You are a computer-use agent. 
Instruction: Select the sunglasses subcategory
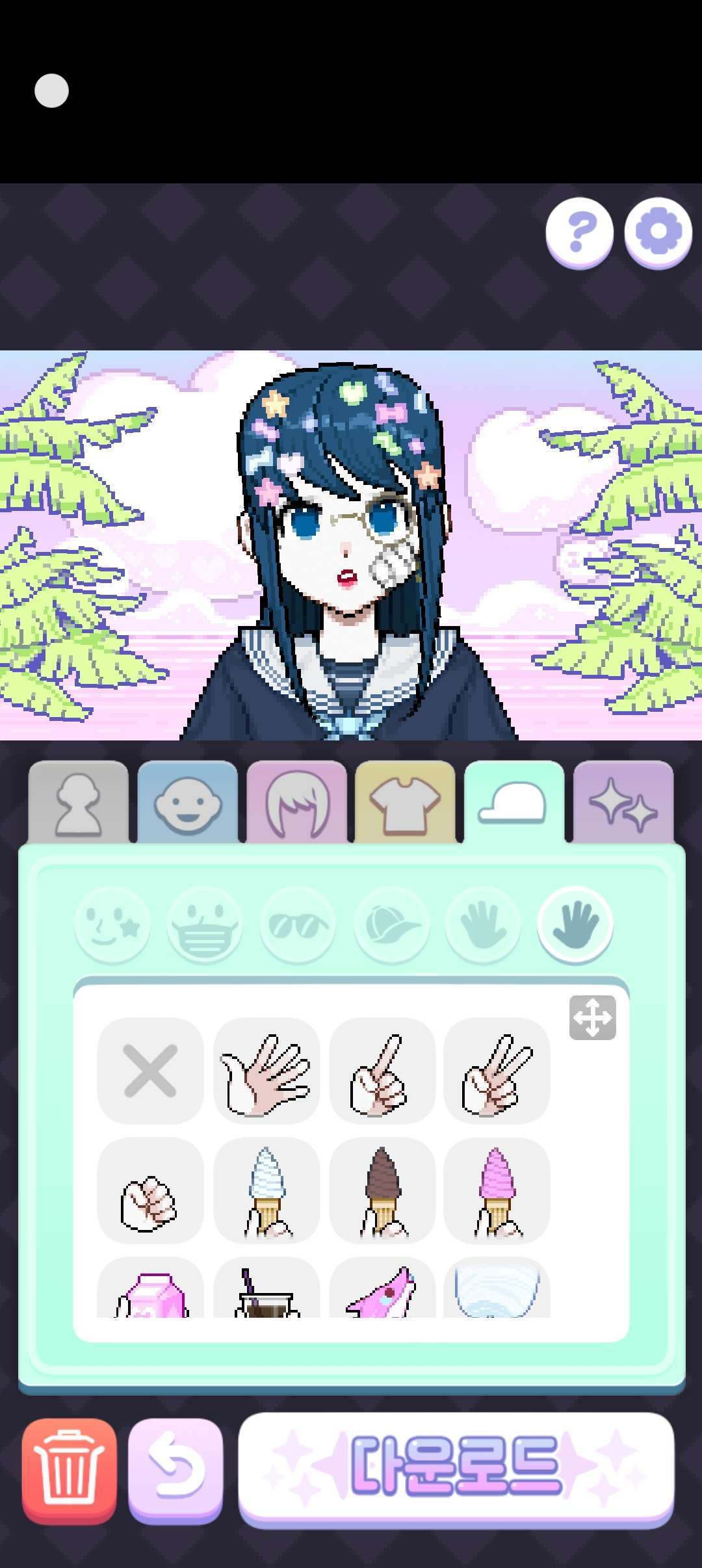click(298, 924)
